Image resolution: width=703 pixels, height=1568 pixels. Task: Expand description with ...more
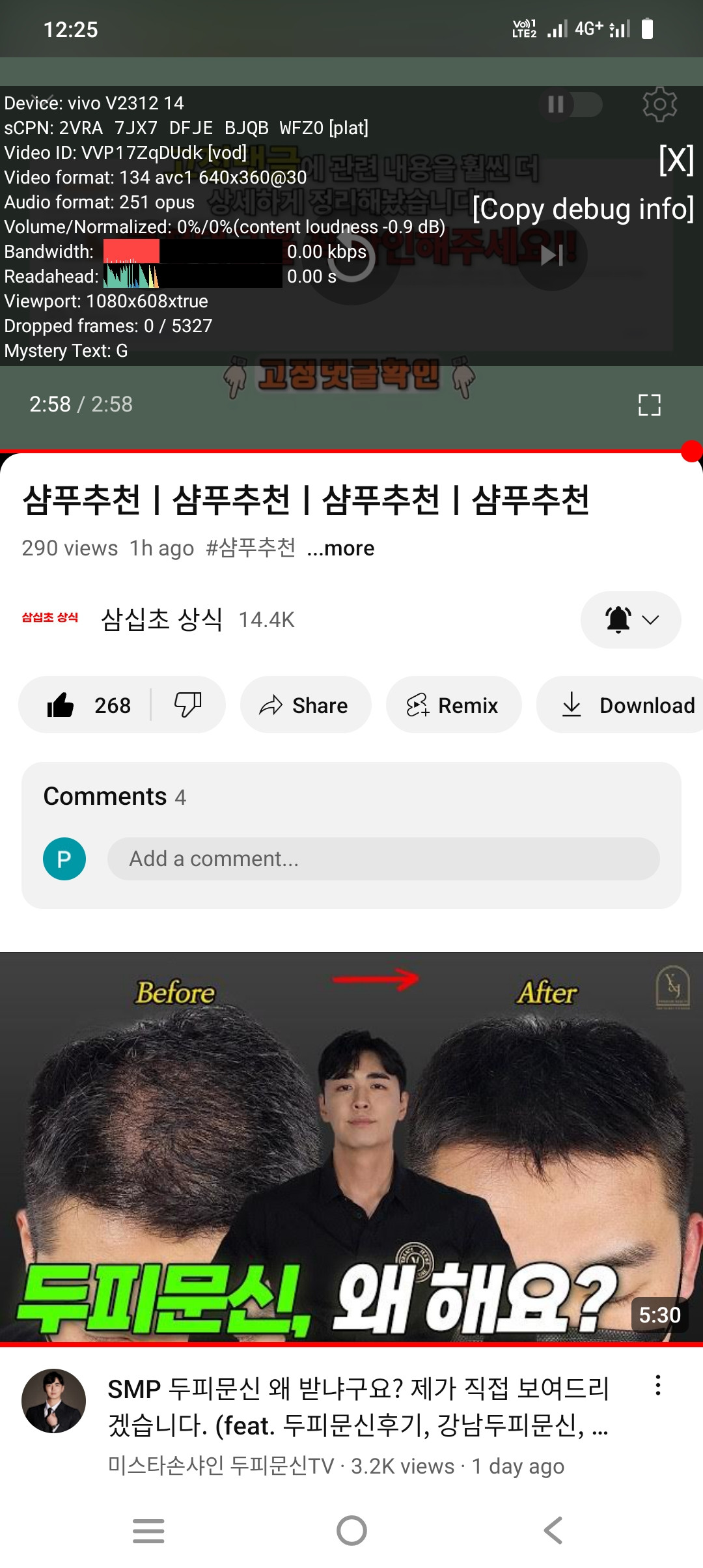340,548
